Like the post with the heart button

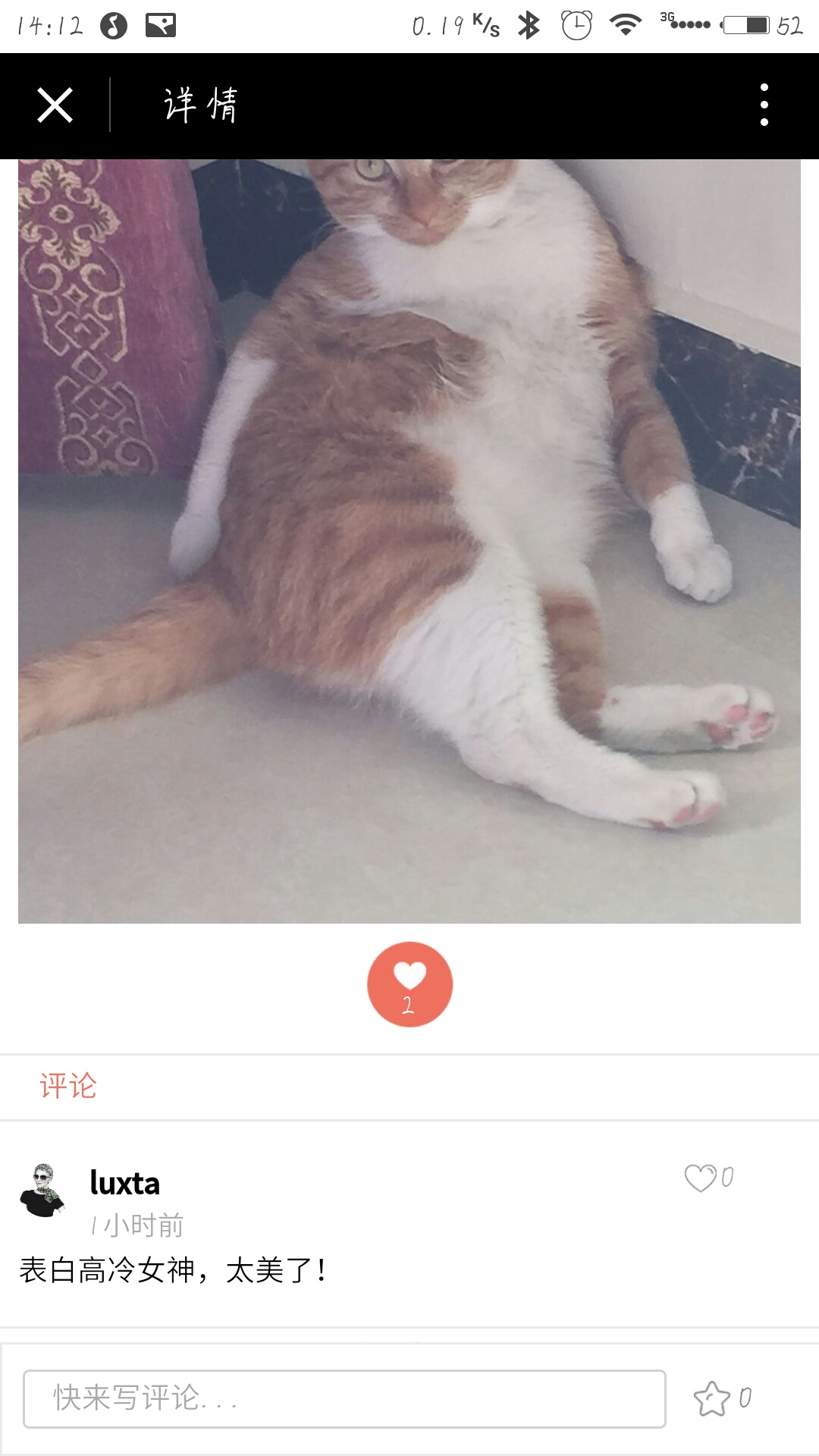tap(409, 984)
